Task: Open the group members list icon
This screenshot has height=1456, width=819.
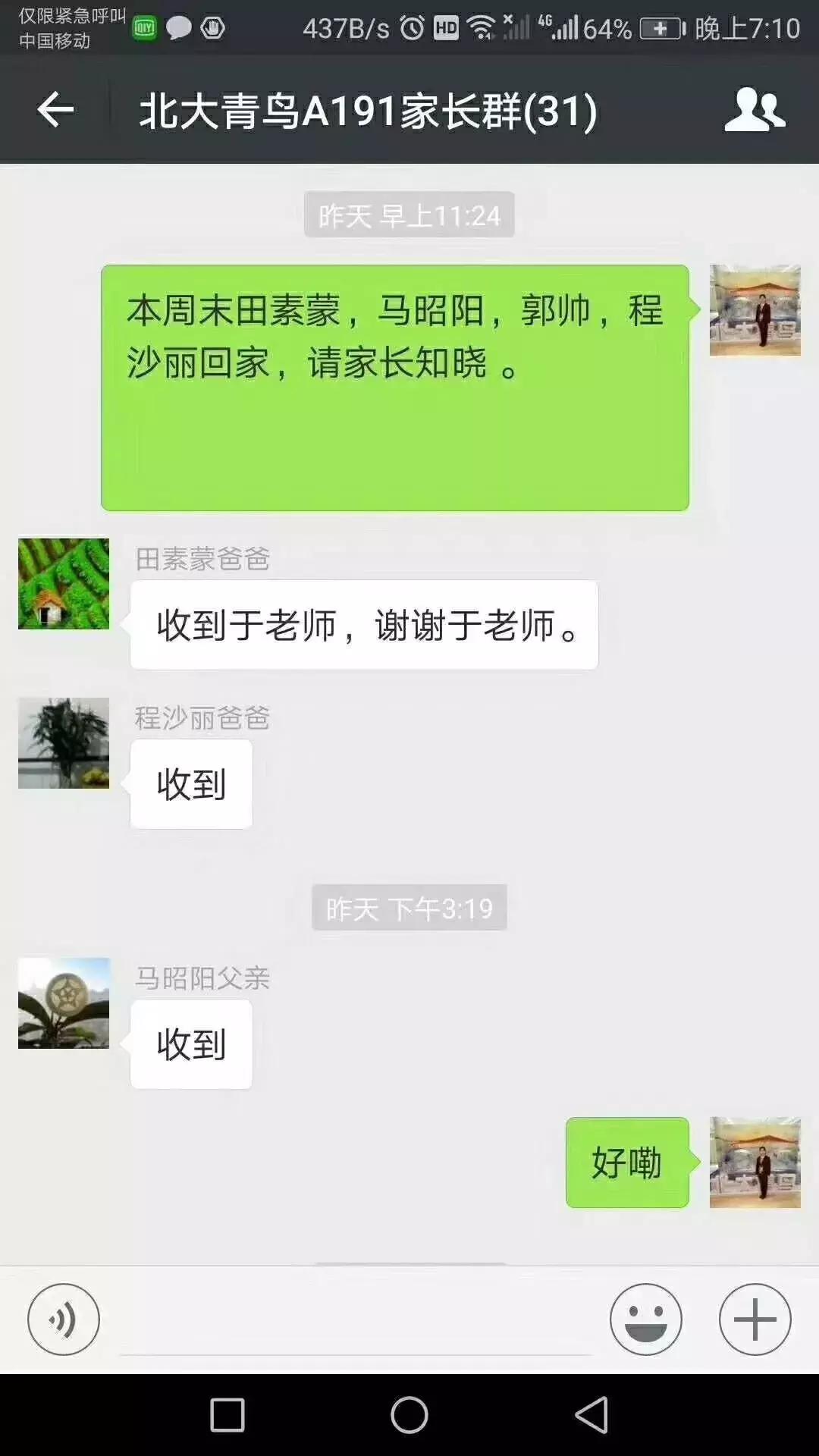Action: pyautogui.click(x=755, y=111)
